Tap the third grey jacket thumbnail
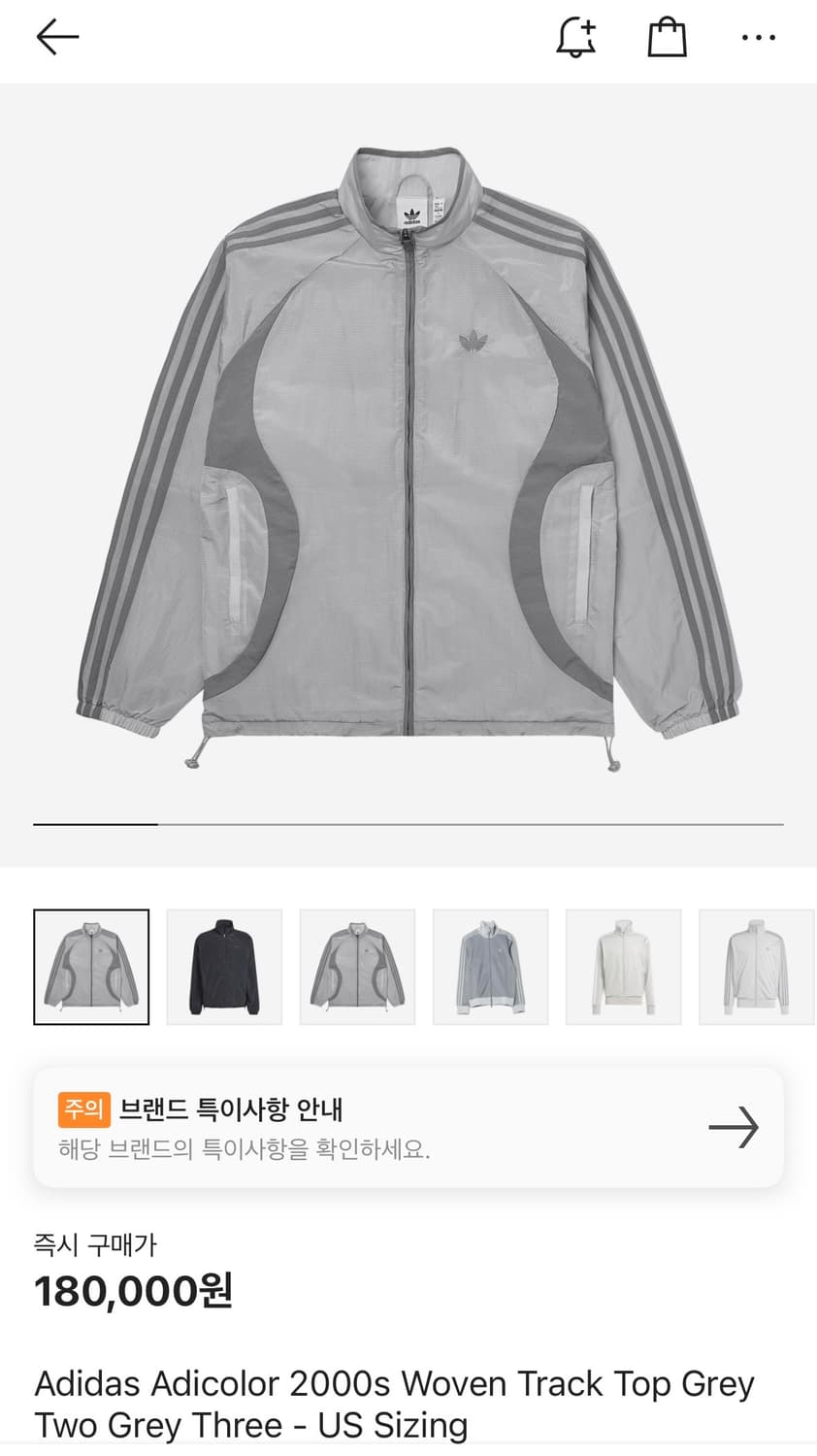817x1456 pixels. [x=357, y=966]
